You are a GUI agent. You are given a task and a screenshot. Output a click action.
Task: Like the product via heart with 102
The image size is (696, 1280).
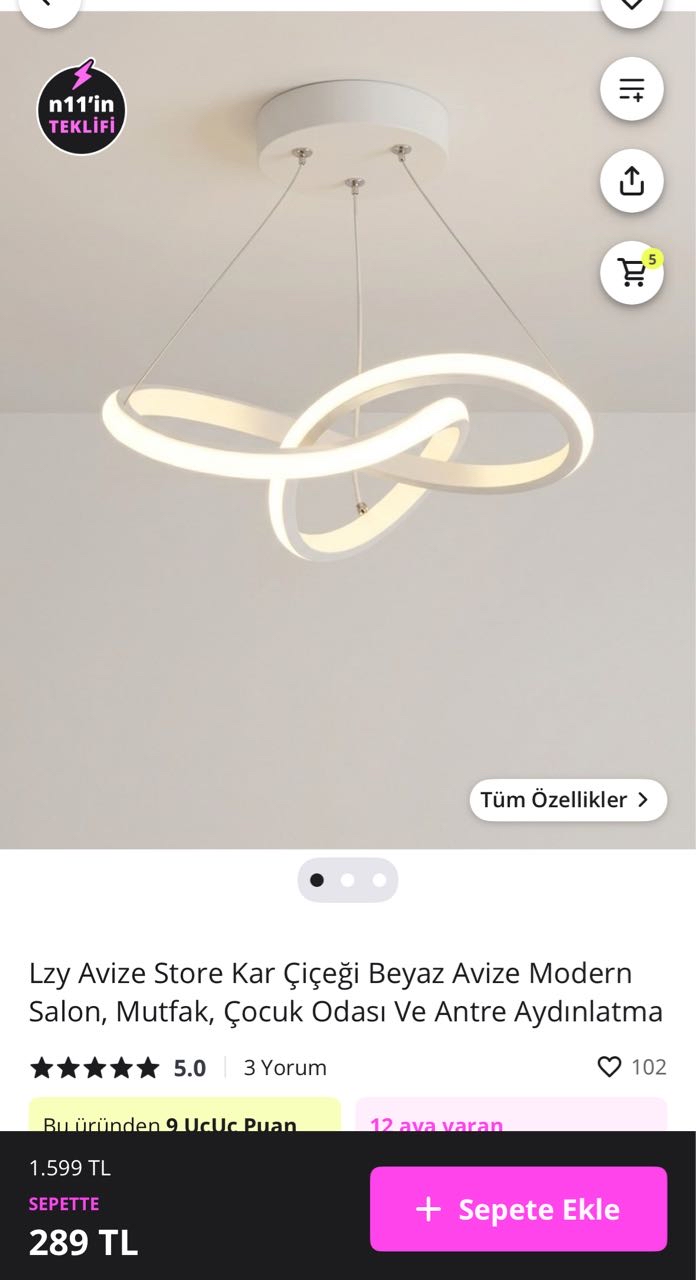click(609, 1067)
